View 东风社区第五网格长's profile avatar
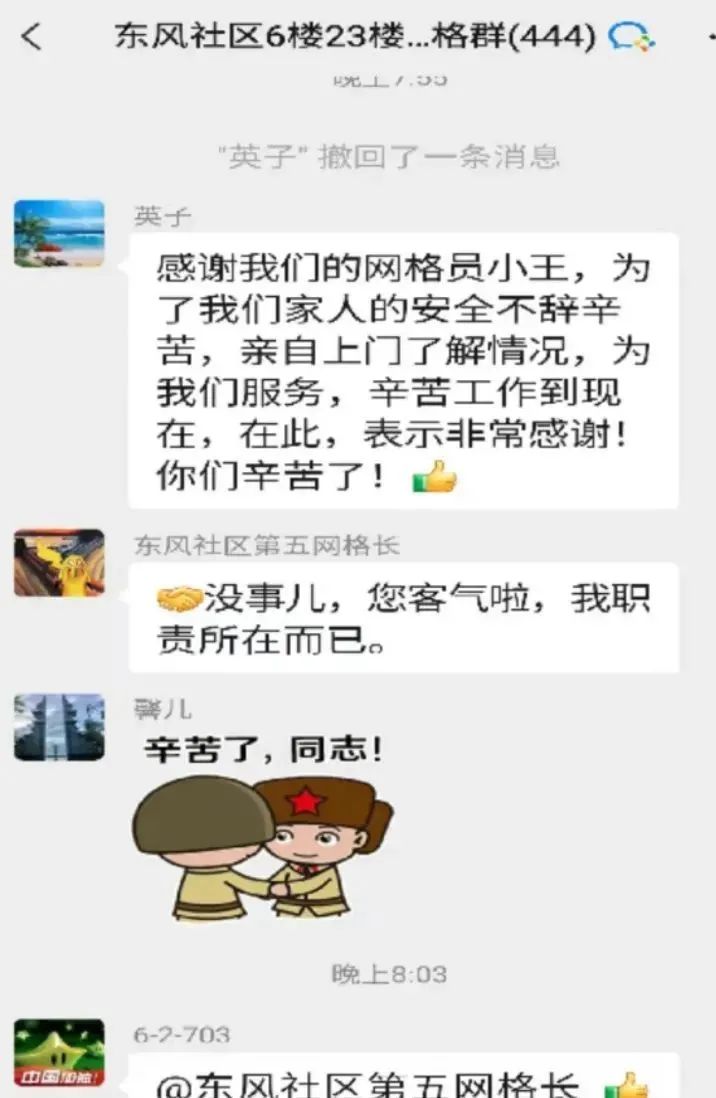716x1098 pixels. click(x=59, y=563)
